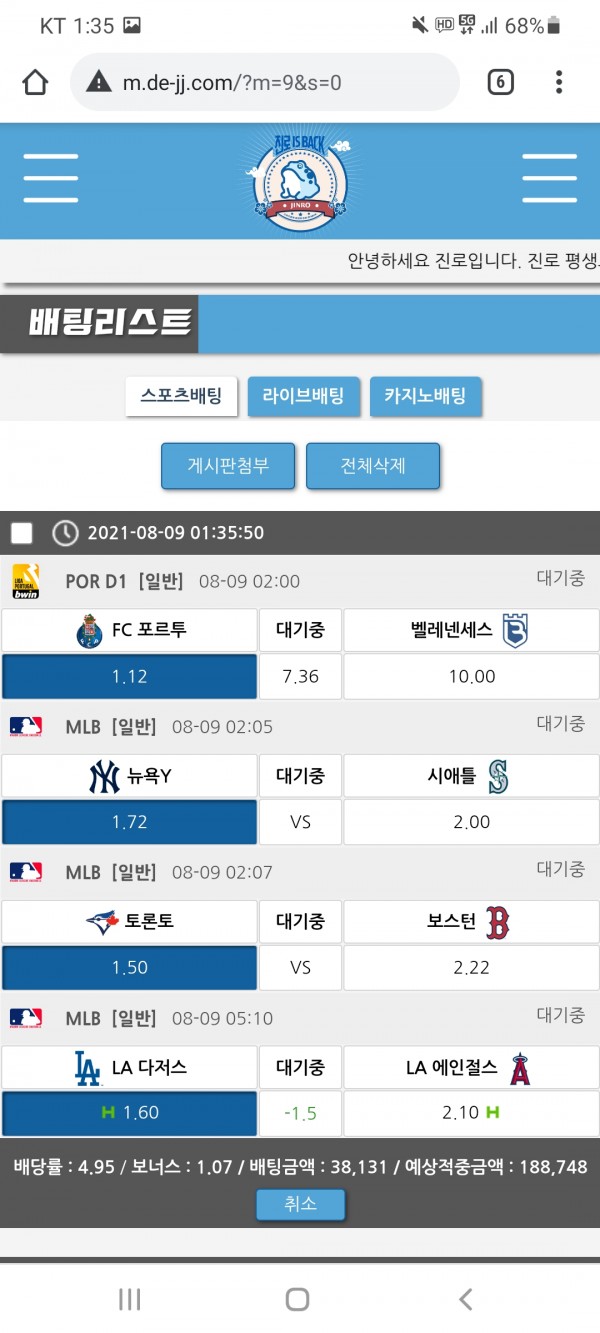This screenshot has width=600, height=1333.
Task: Tap the 게시판첨부 button
Action: tap(228, 466)
